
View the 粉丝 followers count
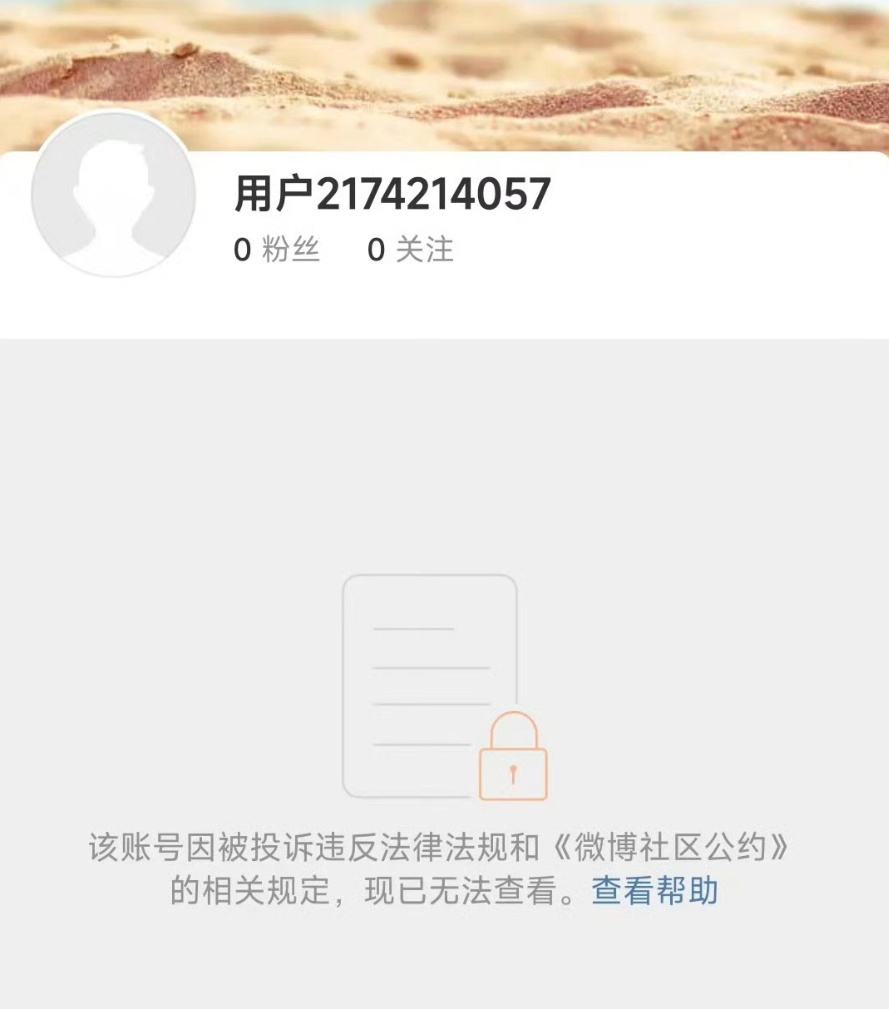pos(291,250)
